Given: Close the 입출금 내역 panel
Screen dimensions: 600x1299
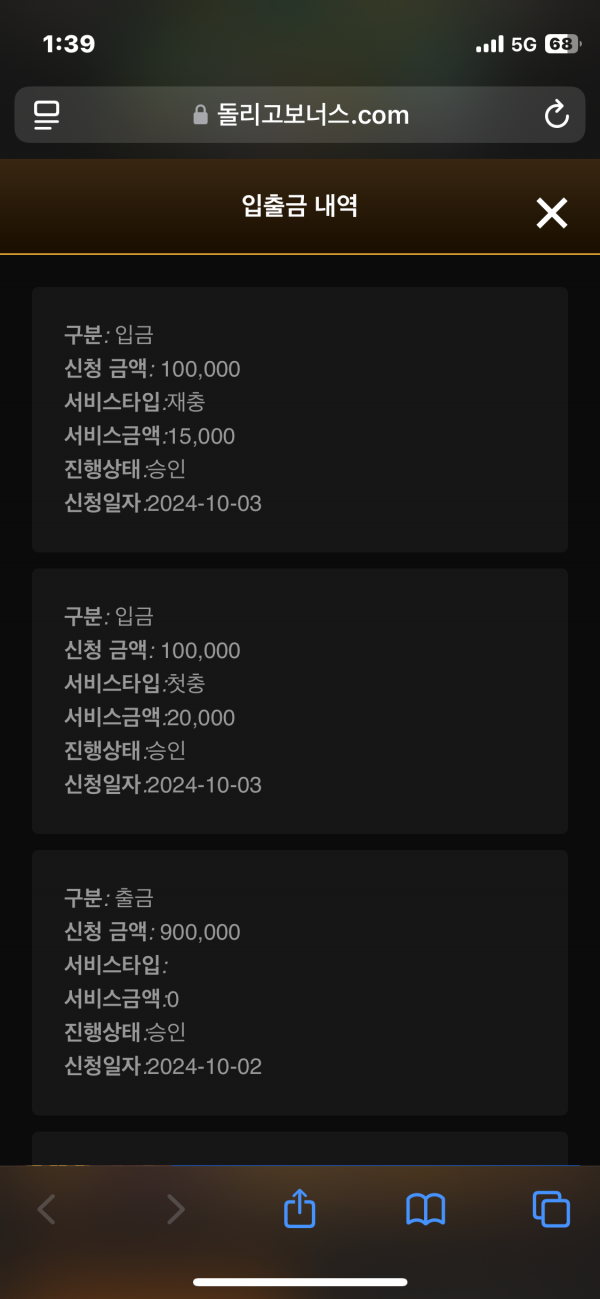Looking at the screenshot, I should pos(551,213).
